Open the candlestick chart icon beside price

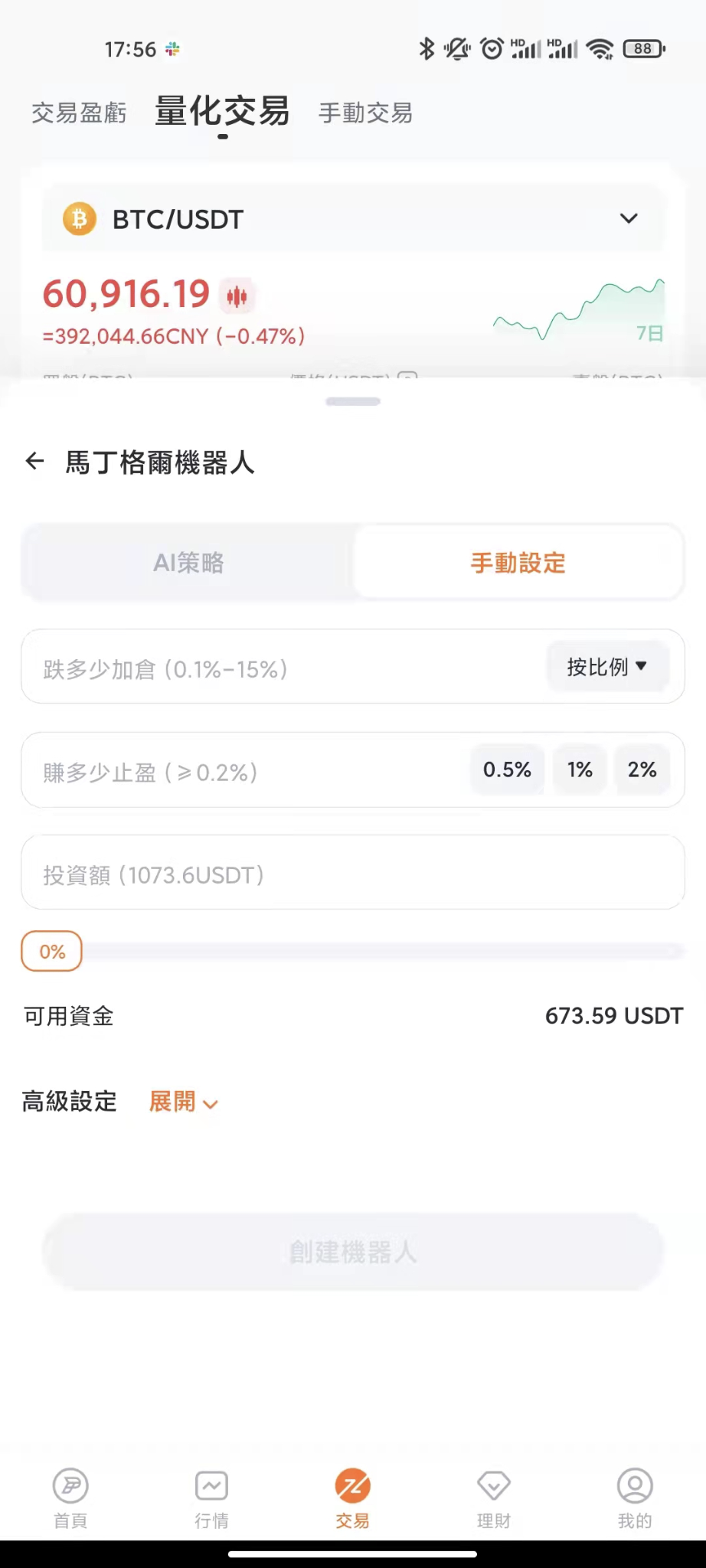click(237, 296)
